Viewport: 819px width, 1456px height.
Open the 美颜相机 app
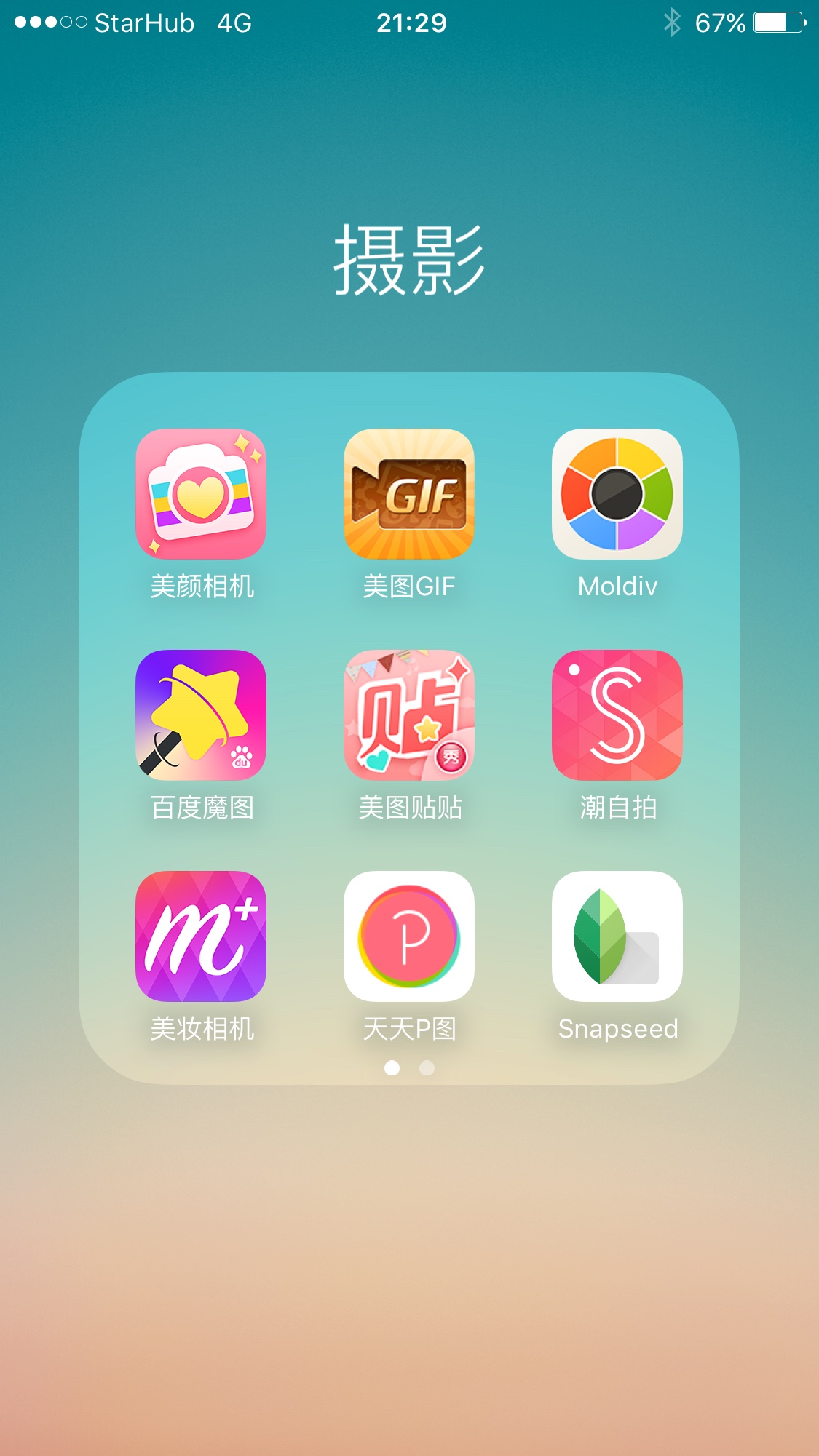coord(201,494)
